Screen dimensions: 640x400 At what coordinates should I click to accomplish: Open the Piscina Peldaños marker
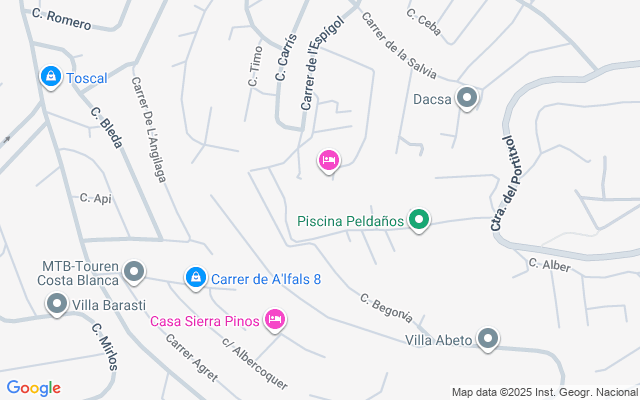[420, 220]
